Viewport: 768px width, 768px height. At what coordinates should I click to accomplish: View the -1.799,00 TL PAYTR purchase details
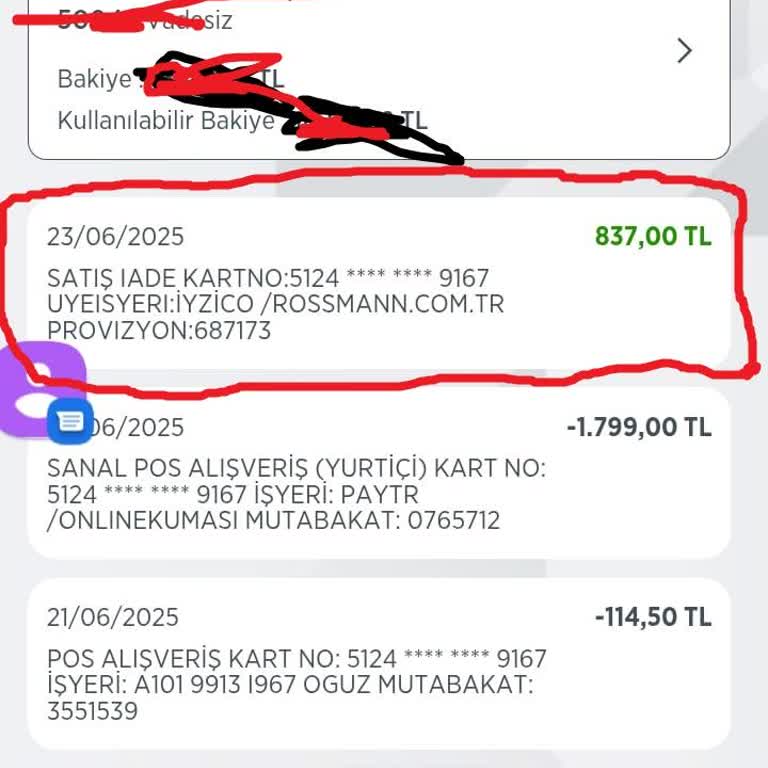[378, 474]
